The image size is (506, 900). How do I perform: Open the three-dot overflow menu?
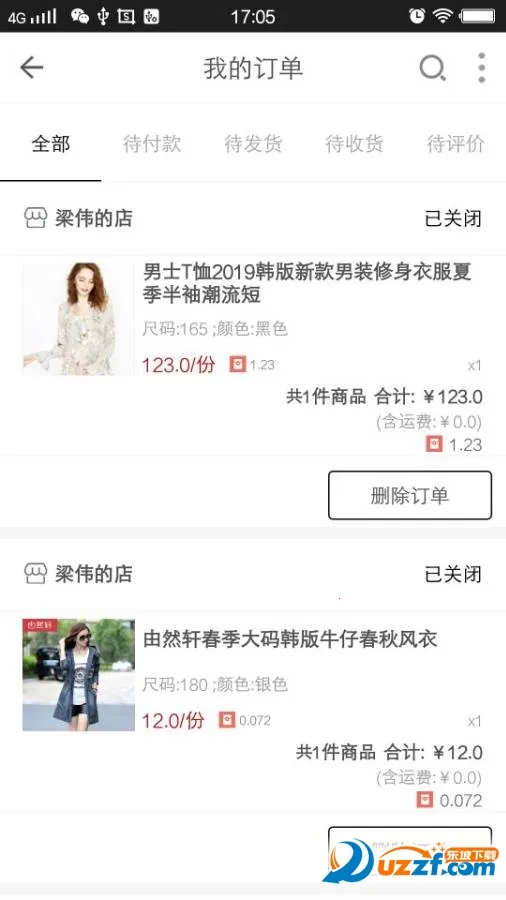pos(481,68)
